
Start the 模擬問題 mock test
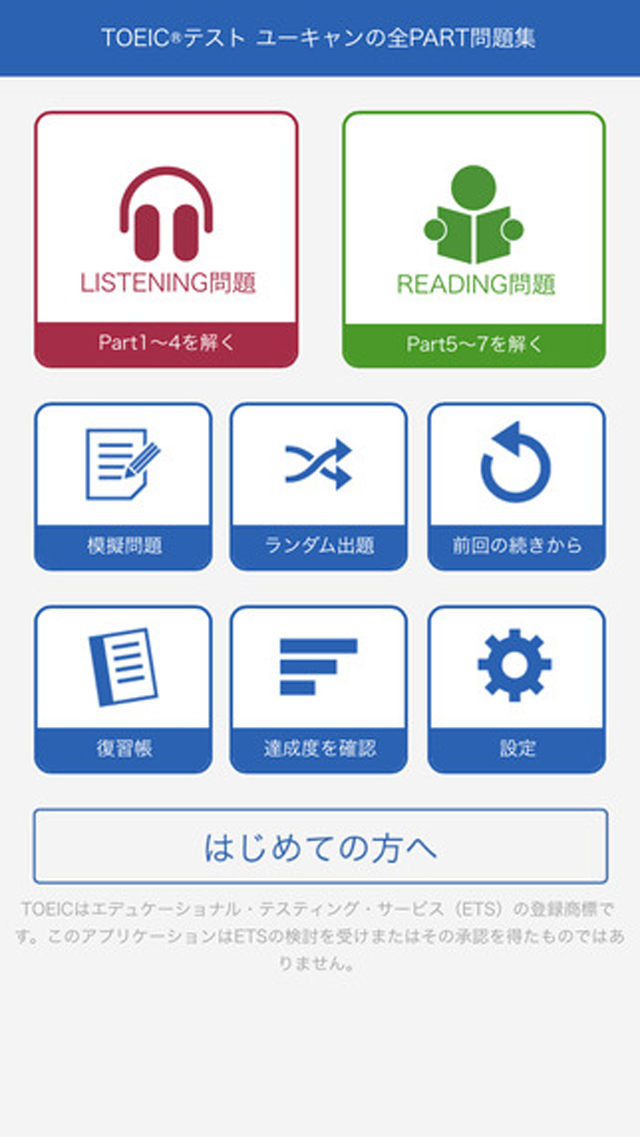(123, 487)
